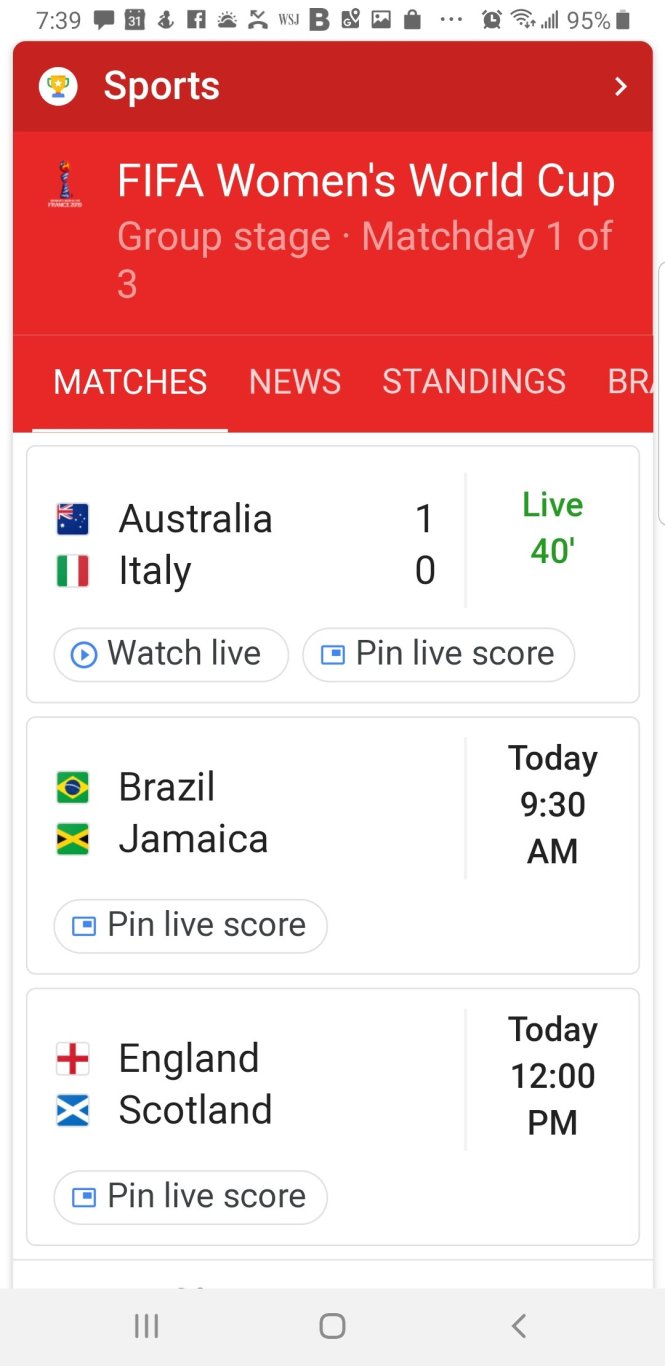Switch to the NEWS tab
This screenshot has width=665, height=1366.
point(295,382)
